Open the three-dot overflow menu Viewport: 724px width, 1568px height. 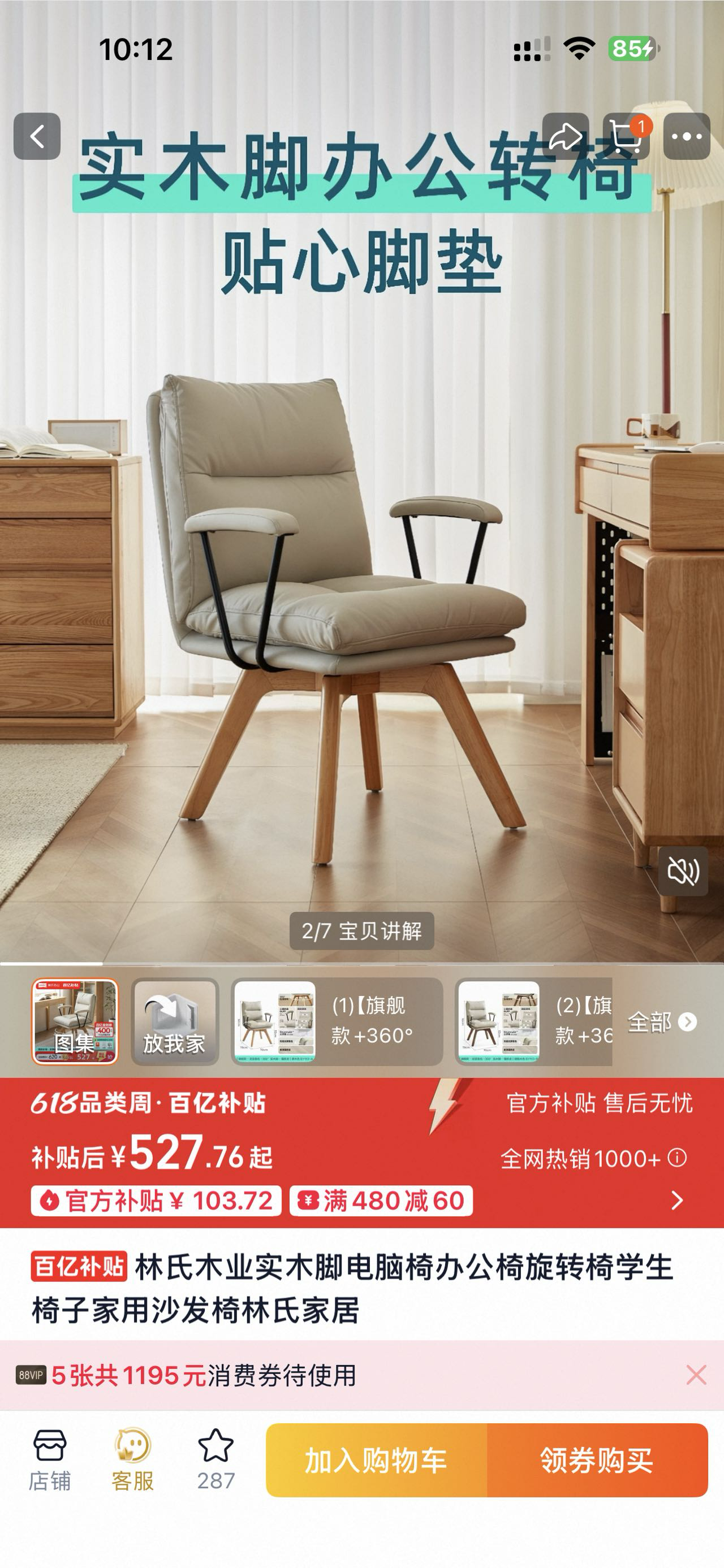click(687, 136)
